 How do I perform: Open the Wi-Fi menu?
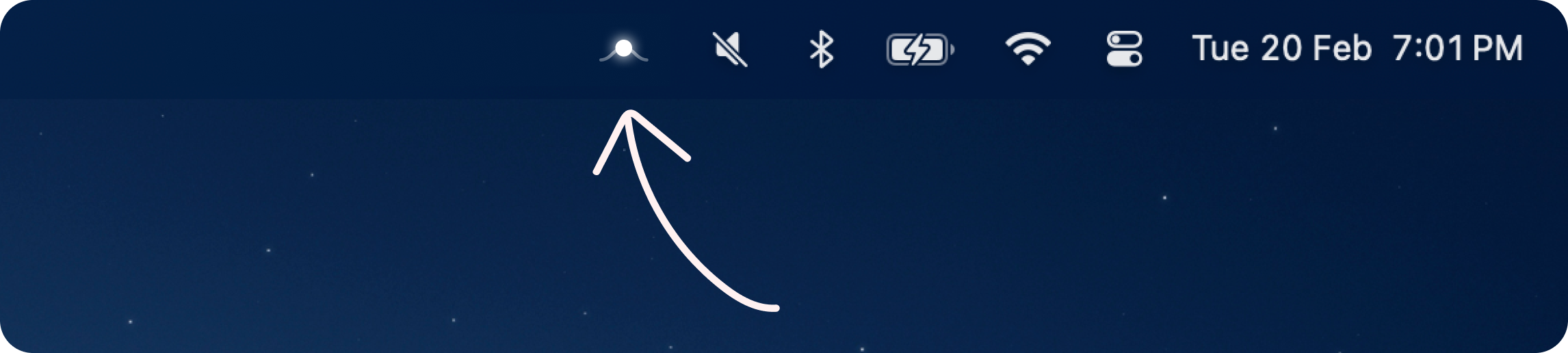[1028, 49]
